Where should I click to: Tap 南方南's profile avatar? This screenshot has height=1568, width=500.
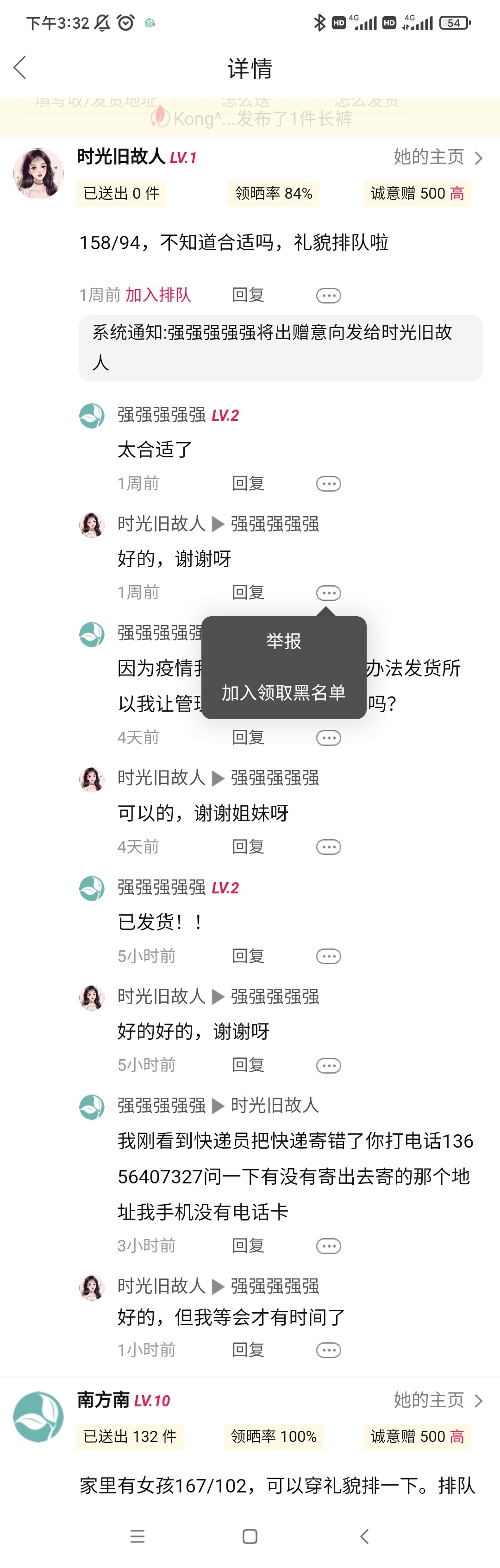click(38, 1416)
